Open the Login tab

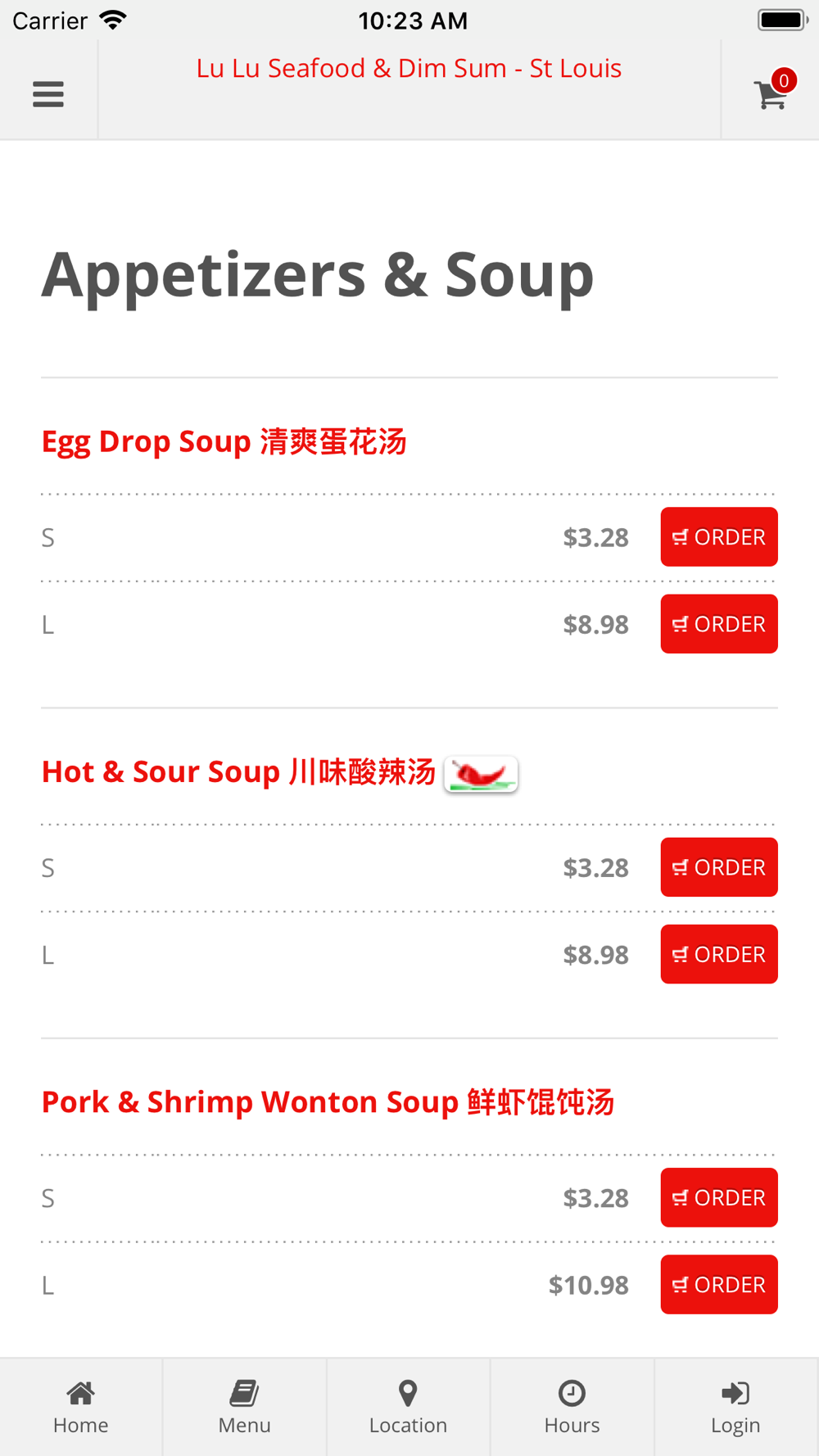pyautogui.click(x=735, y=1407)
